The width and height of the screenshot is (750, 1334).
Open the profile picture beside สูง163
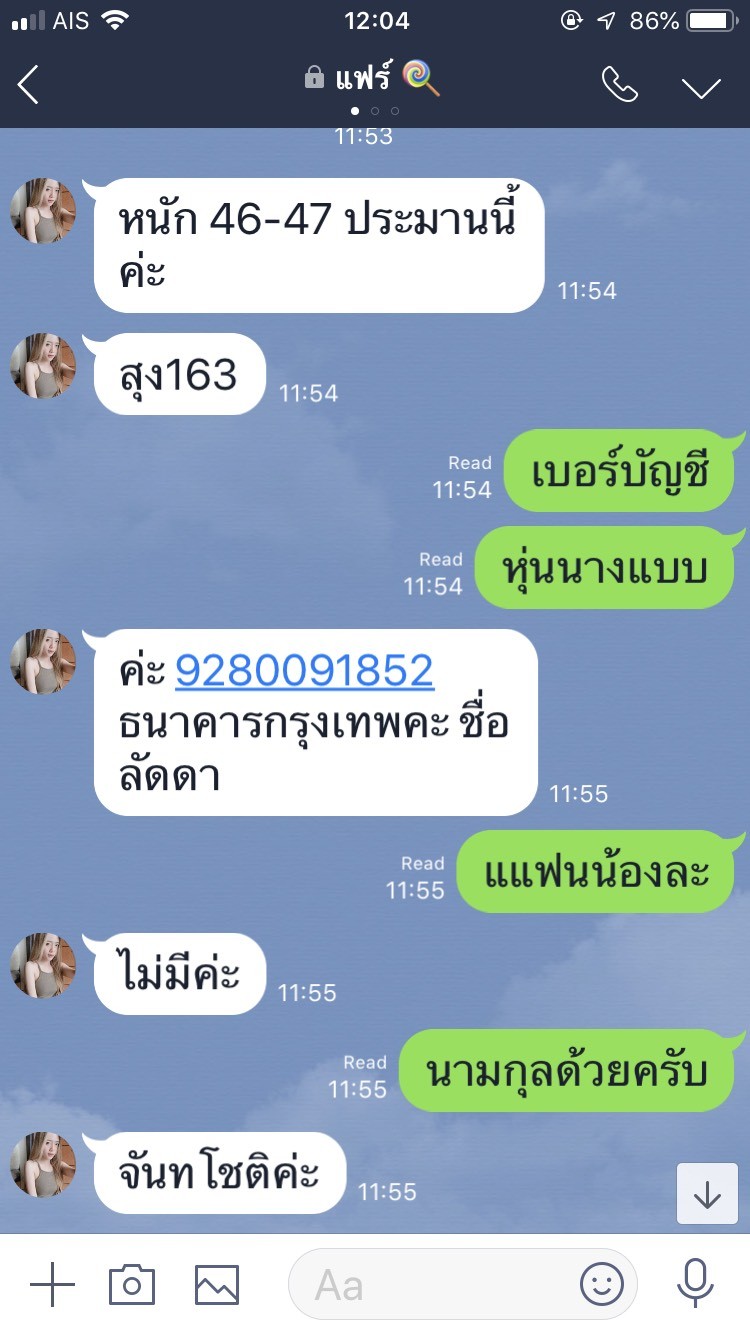[x=43, y=366]
